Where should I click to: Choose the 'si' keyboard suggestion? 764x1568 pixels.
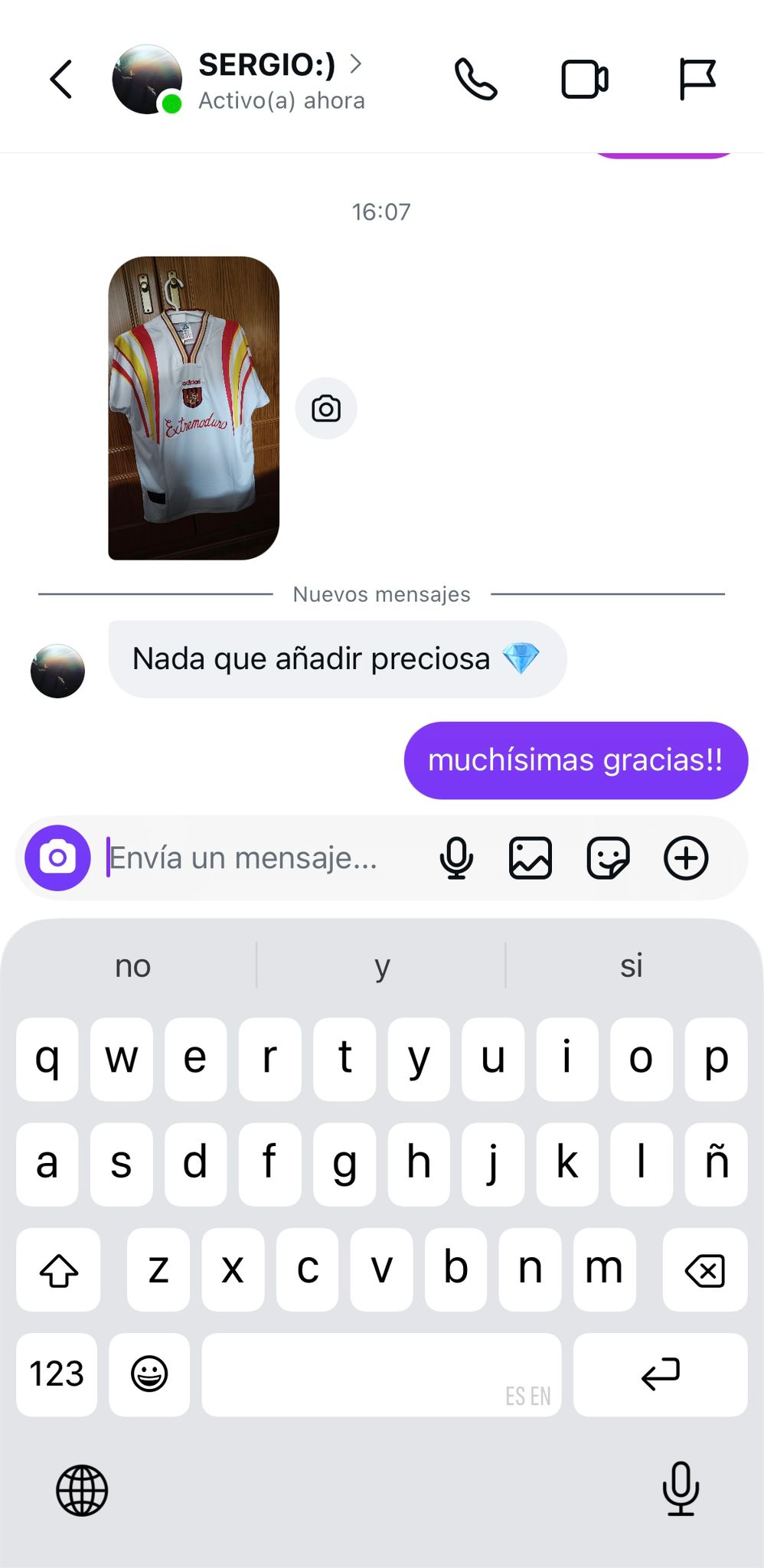[x=631, y=966]
